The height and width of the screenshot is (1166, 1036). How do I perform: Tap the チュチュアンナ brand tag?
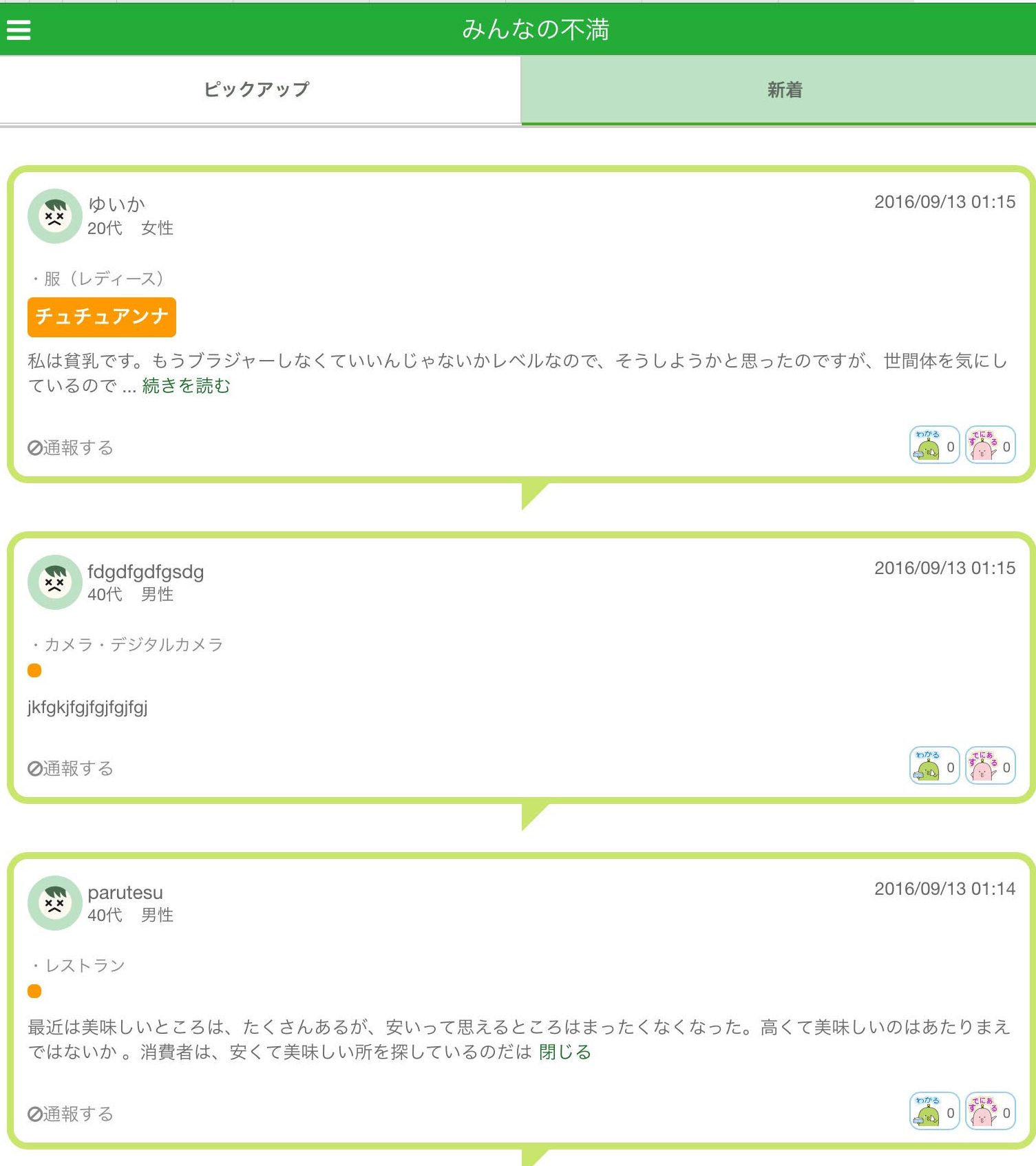[x=102, y=317]
